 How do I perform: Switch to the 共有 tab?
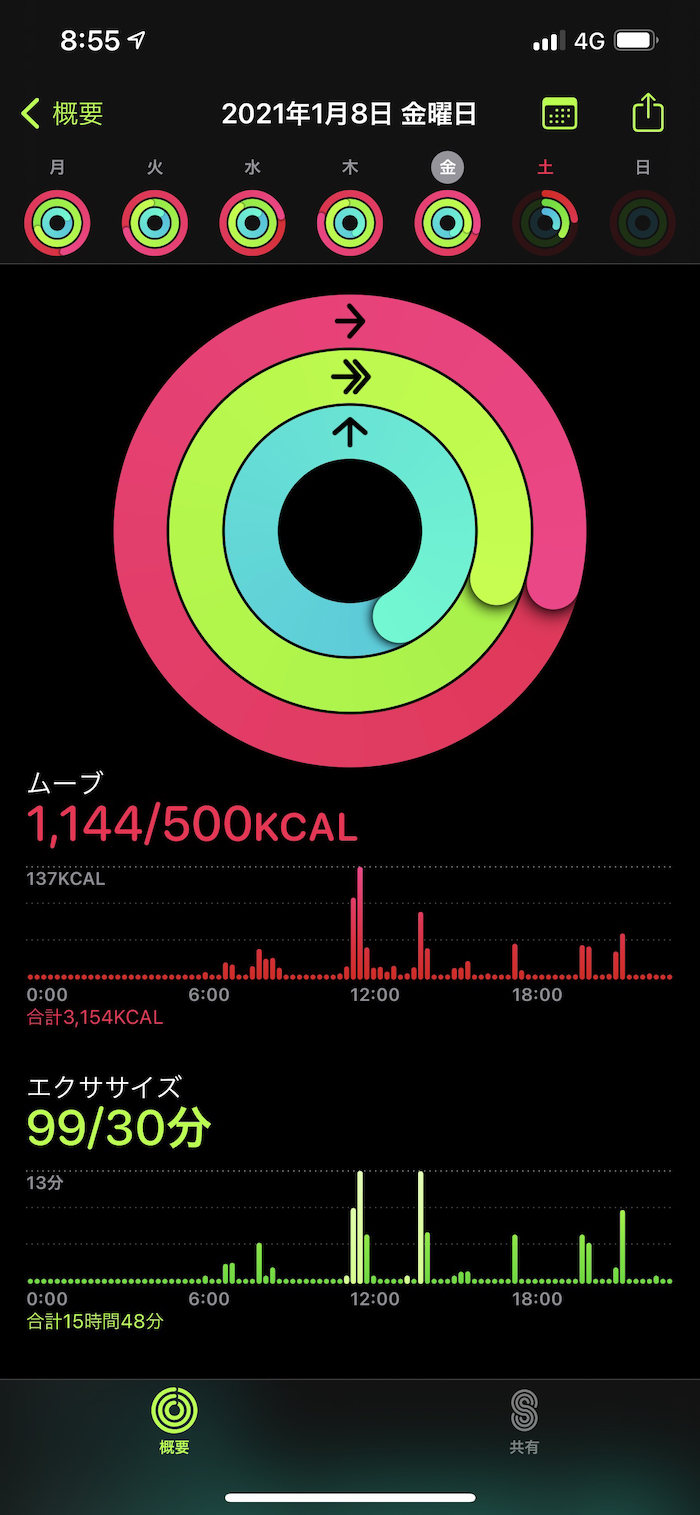[x=524, y=1420]
